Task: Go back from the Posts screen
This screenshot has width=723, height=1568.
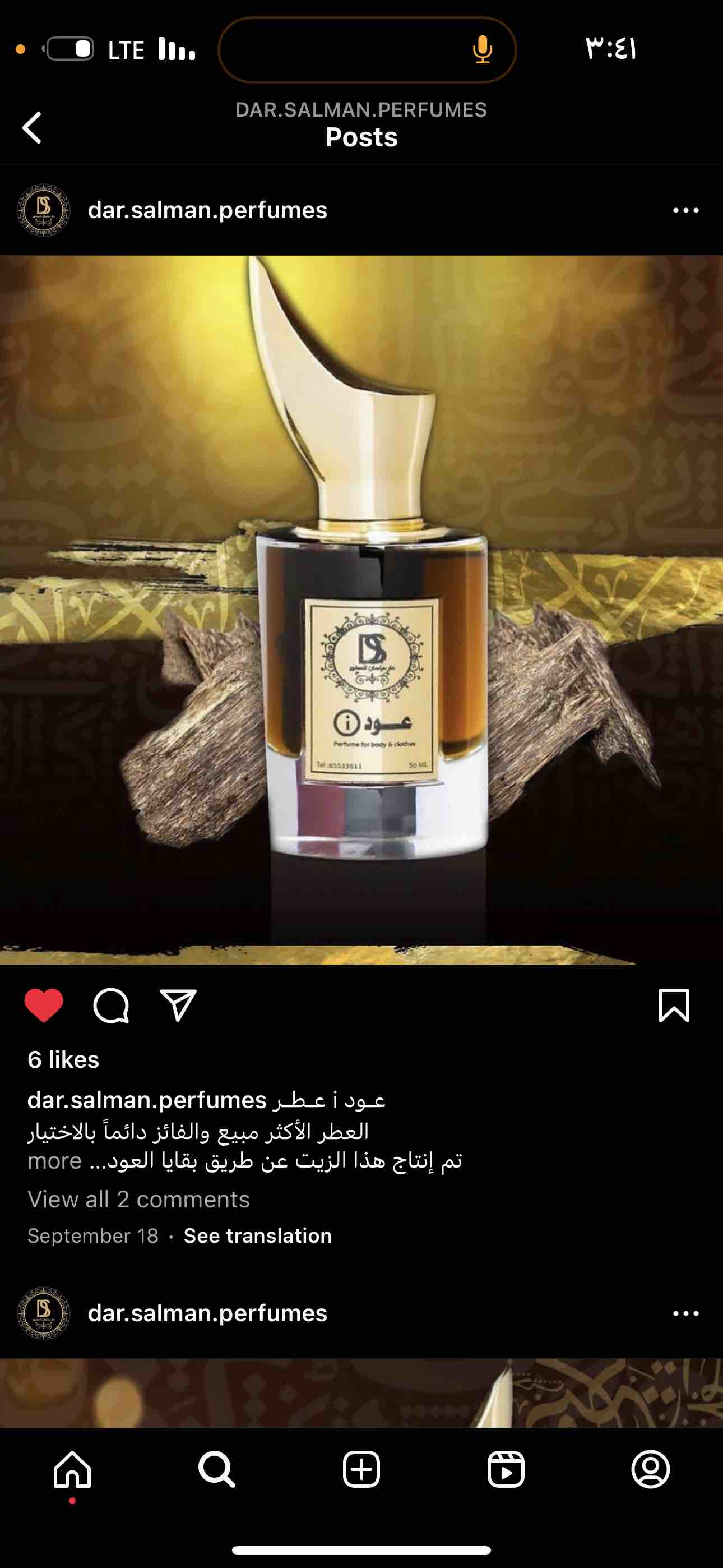Action: tap(33, 128)
